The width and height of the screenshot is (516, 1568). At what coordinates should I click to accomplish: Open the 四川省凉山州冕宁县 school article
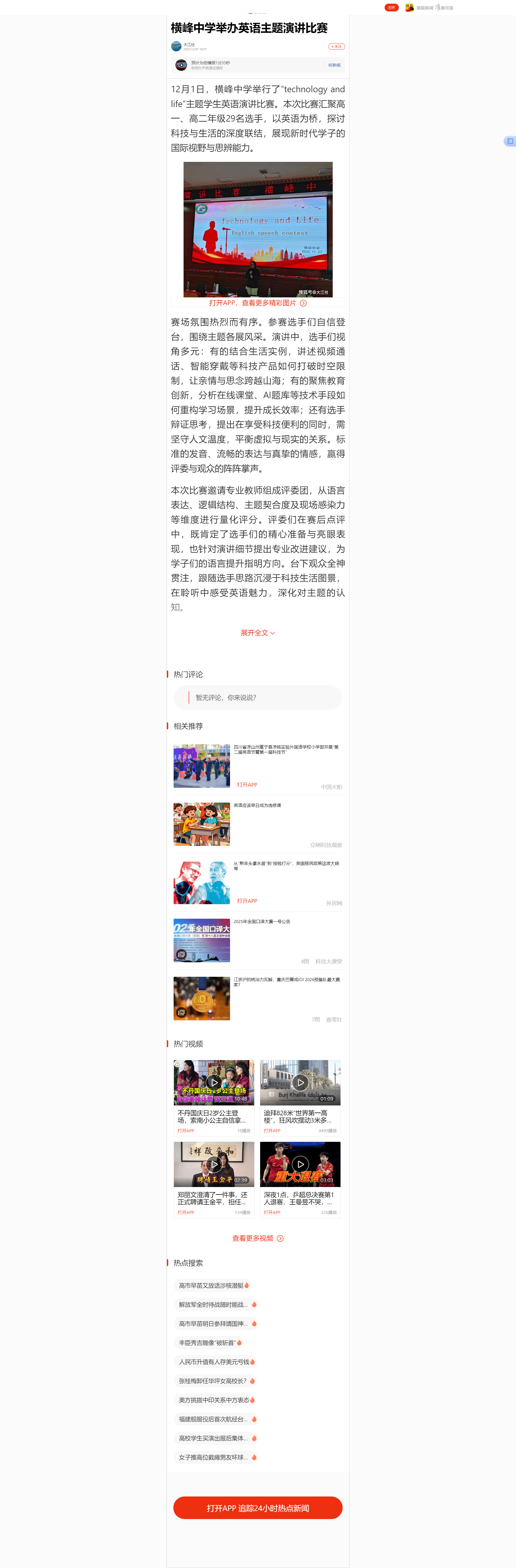(286, 749)
